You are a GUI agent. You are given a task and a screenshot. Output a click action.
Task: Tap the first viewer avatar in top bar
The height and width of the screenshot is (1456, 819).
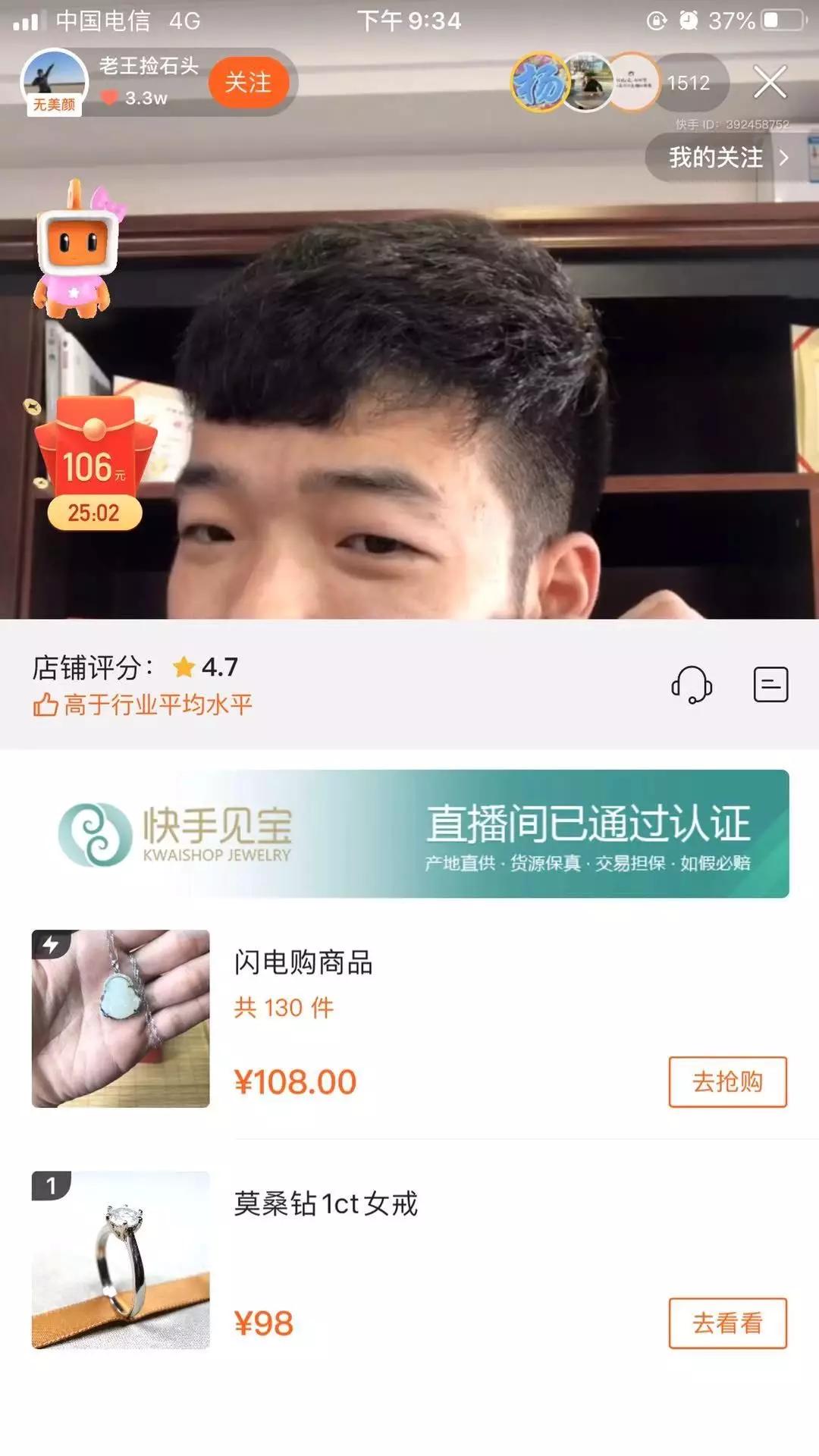pyautogui.click(x=540, y=83)
